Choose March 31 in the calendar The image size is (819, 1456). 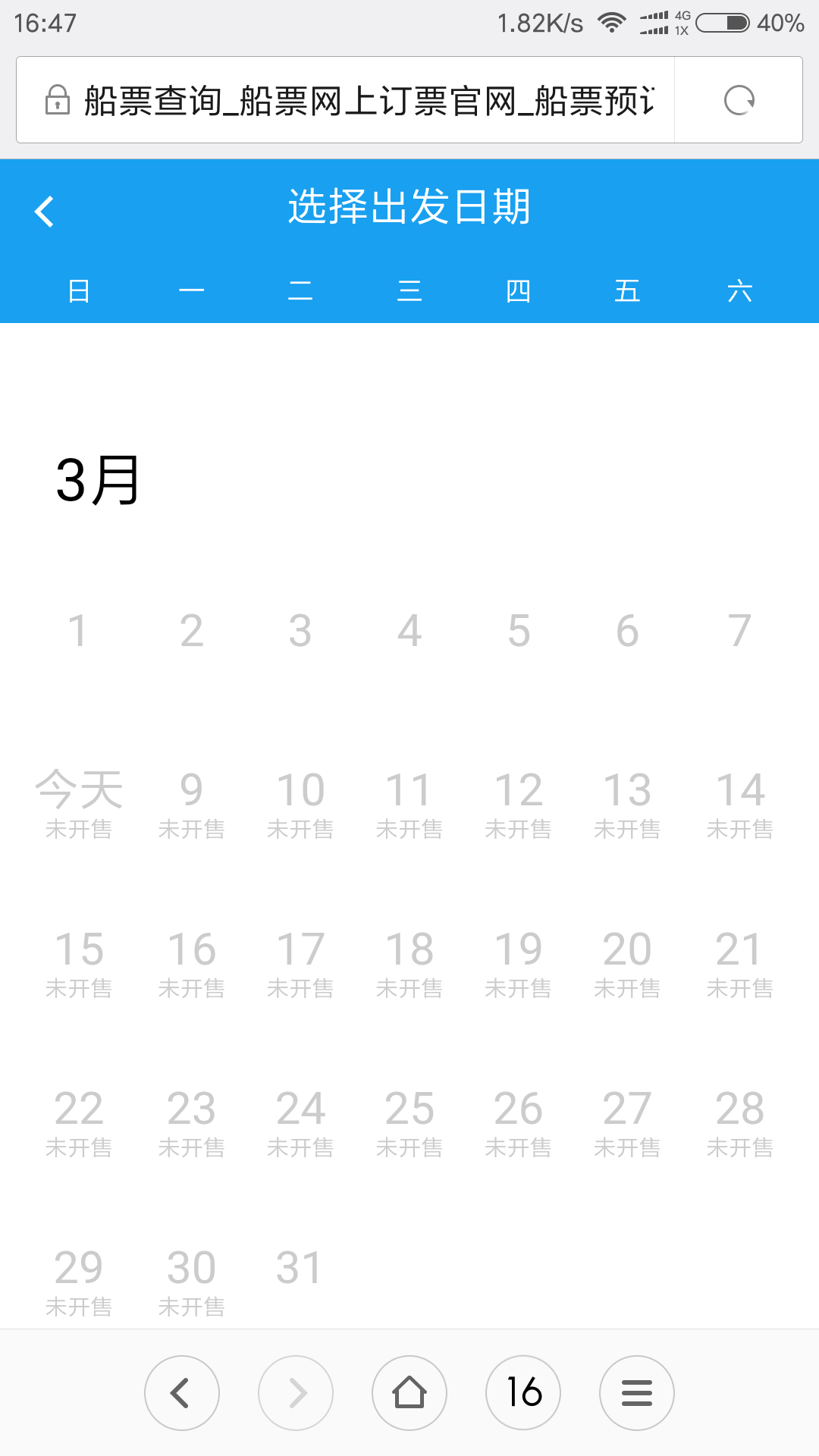coord(300,1268)
